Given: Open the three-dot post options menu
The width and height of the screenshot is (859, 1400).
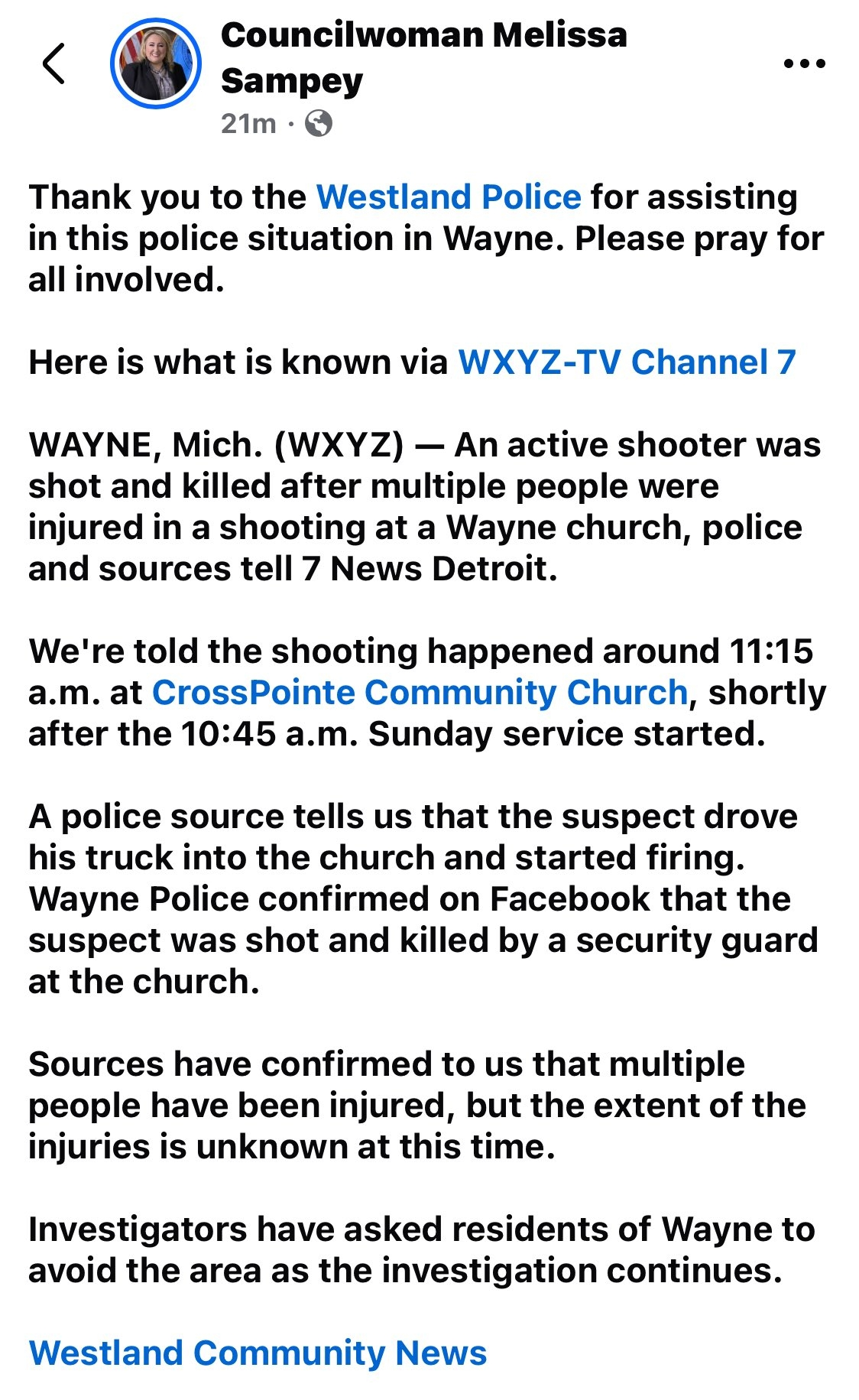Looking at the screenshot, I should coord(804,63).
